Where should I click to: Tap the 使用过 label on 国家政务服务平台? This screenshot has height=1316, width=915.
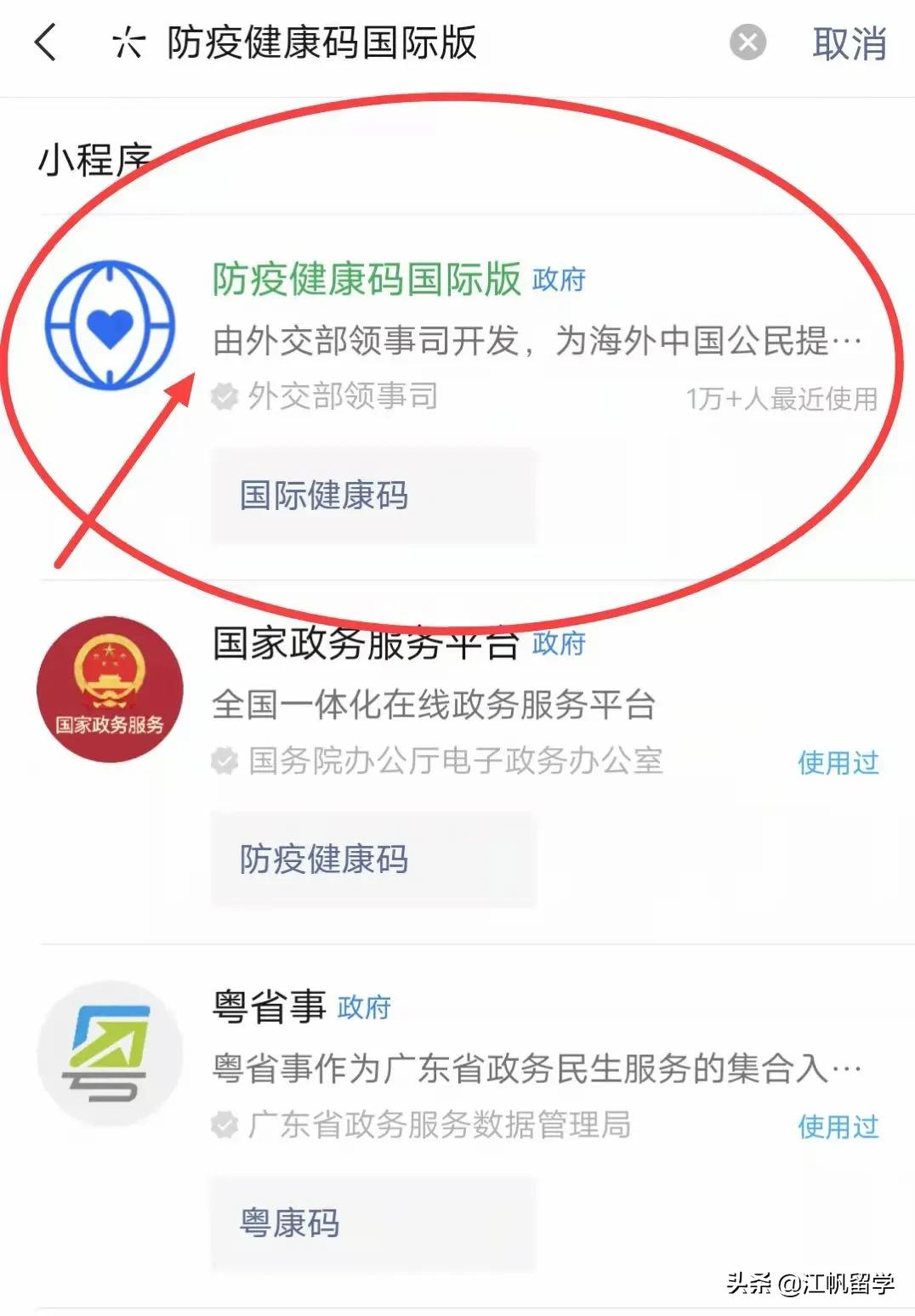pos(838,763)
